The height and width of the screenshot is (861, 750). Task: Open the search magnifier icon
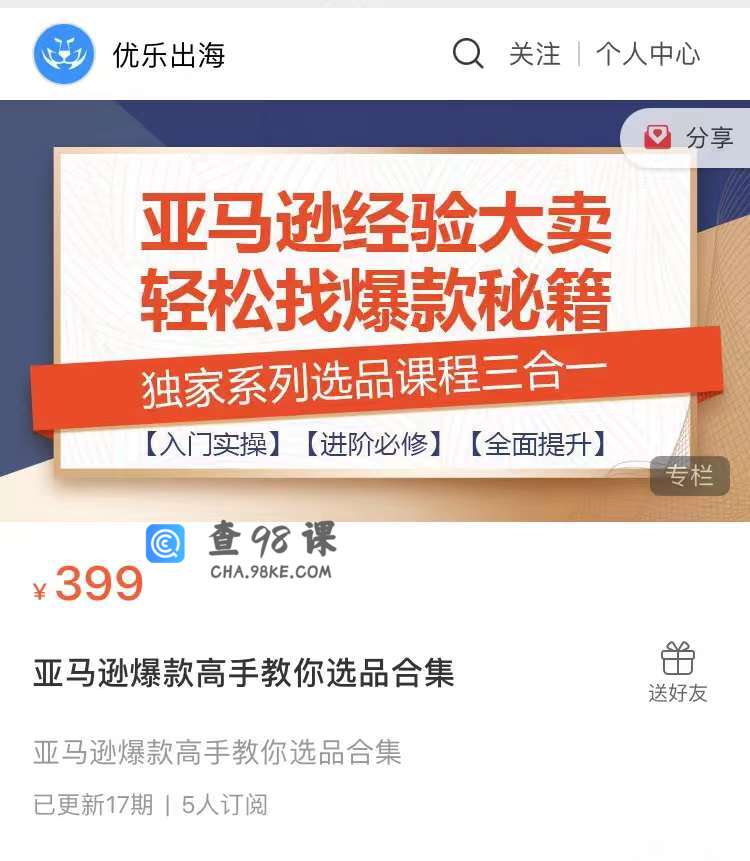468,53
